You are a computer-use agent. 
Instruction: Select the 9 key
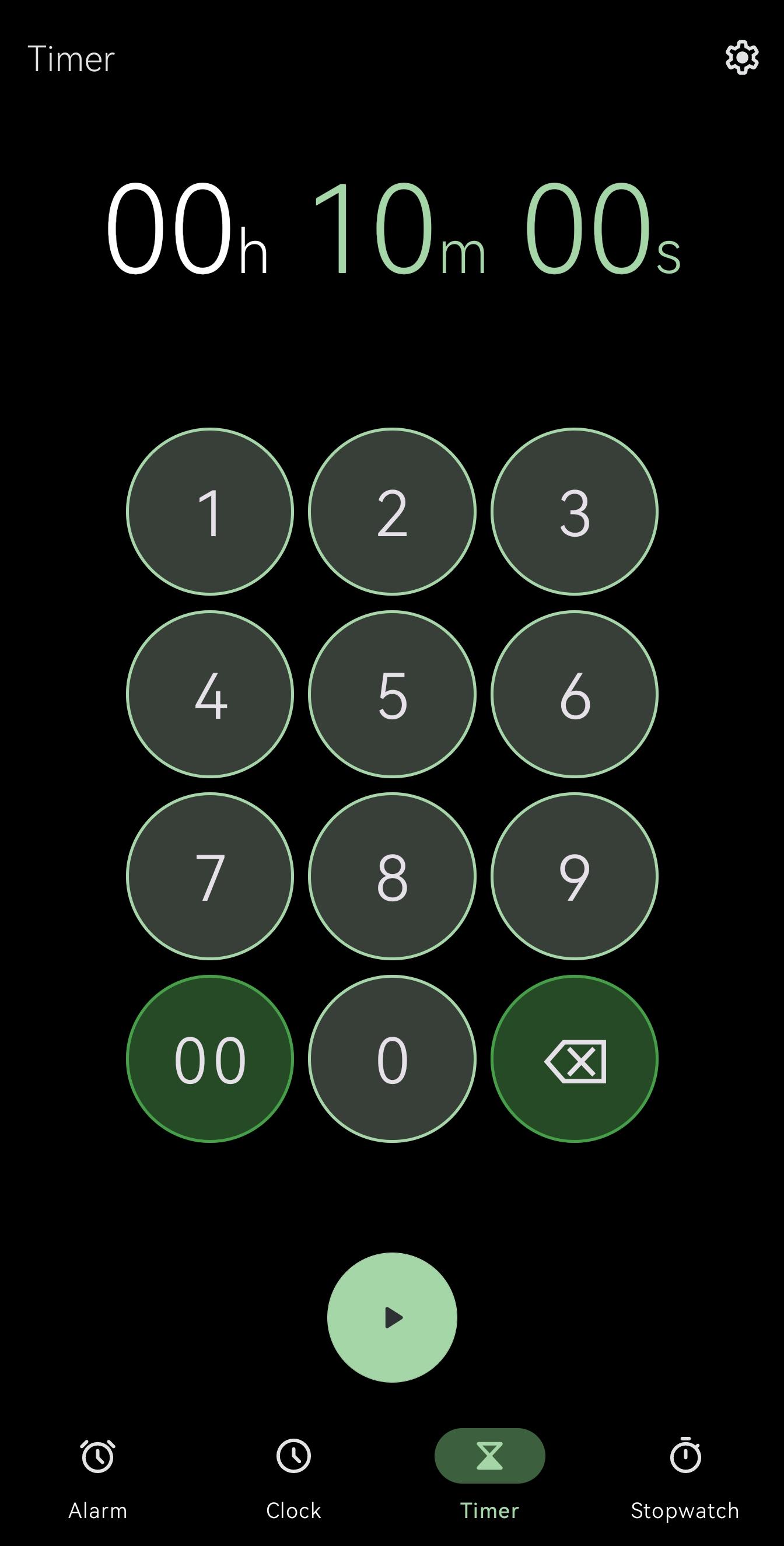[575, 876]
